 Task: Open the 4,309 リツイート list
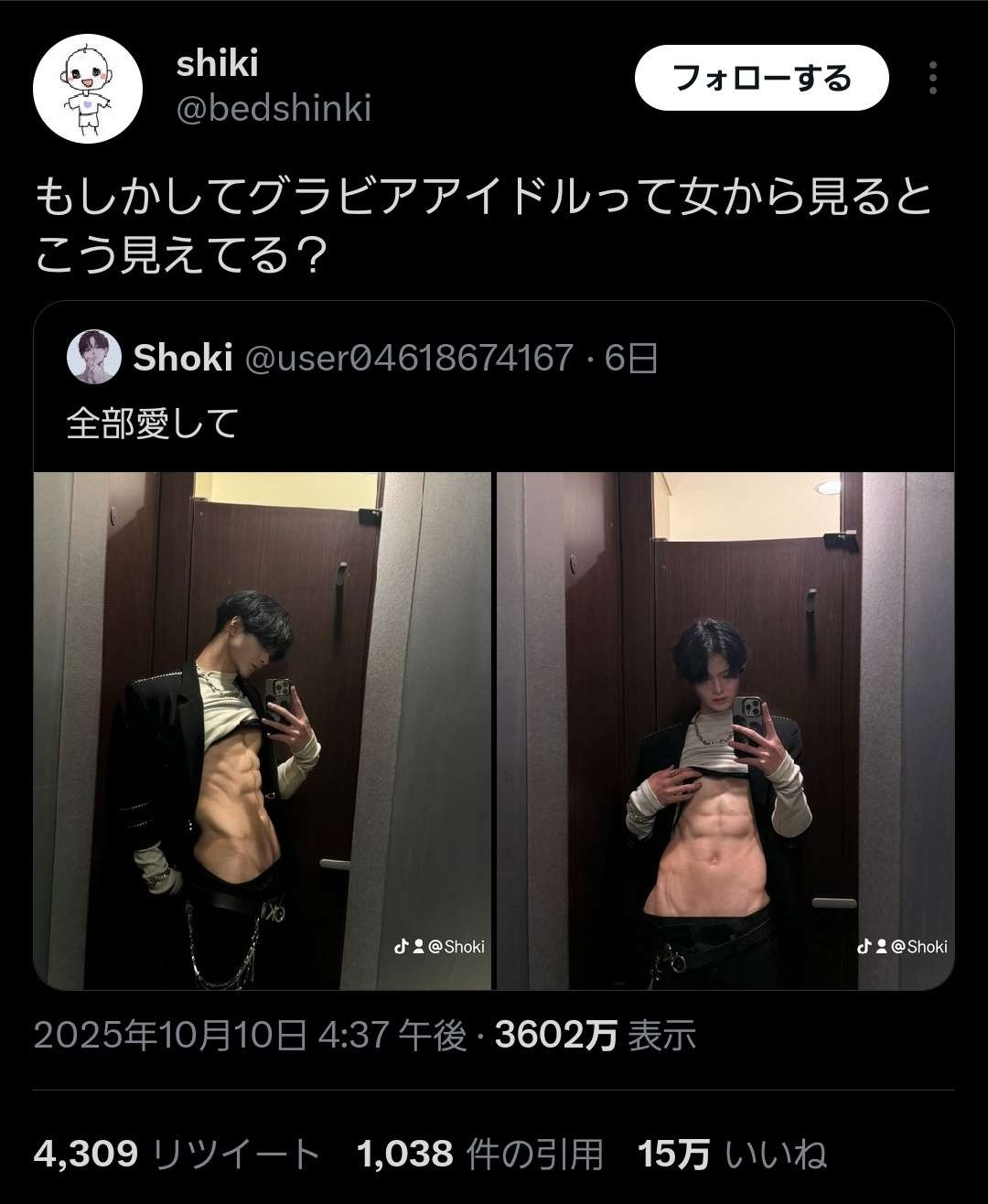pyautogui.click(x=177, y=1153)
